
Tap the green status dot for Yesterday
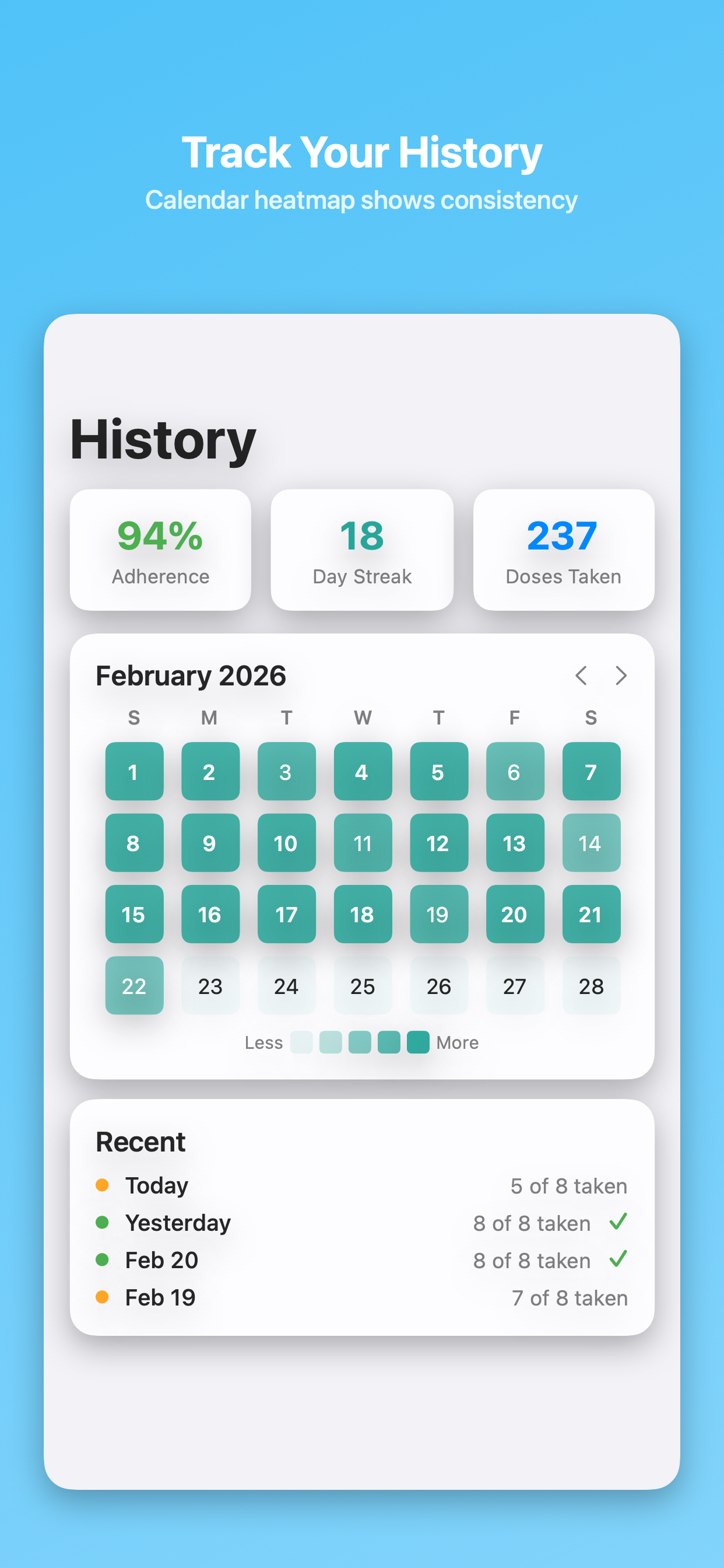102,1222
